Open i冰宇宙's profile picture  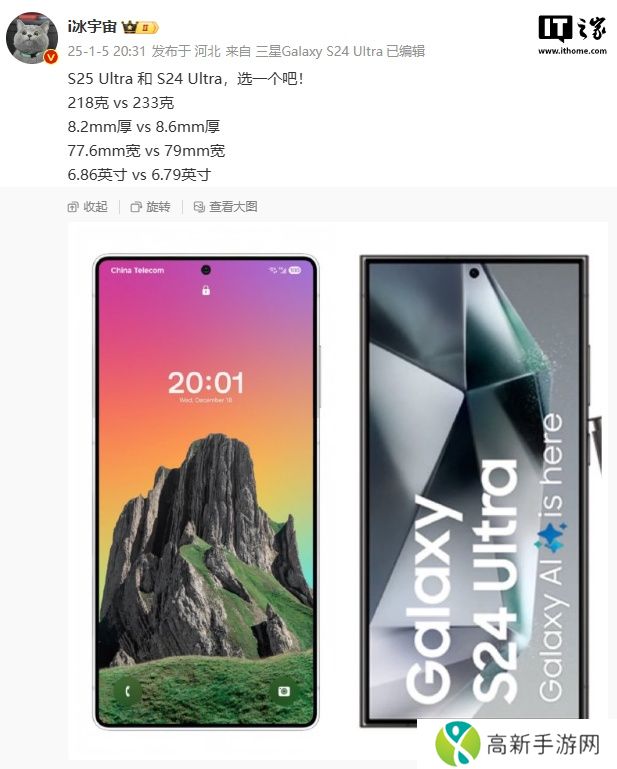[32, 38]
